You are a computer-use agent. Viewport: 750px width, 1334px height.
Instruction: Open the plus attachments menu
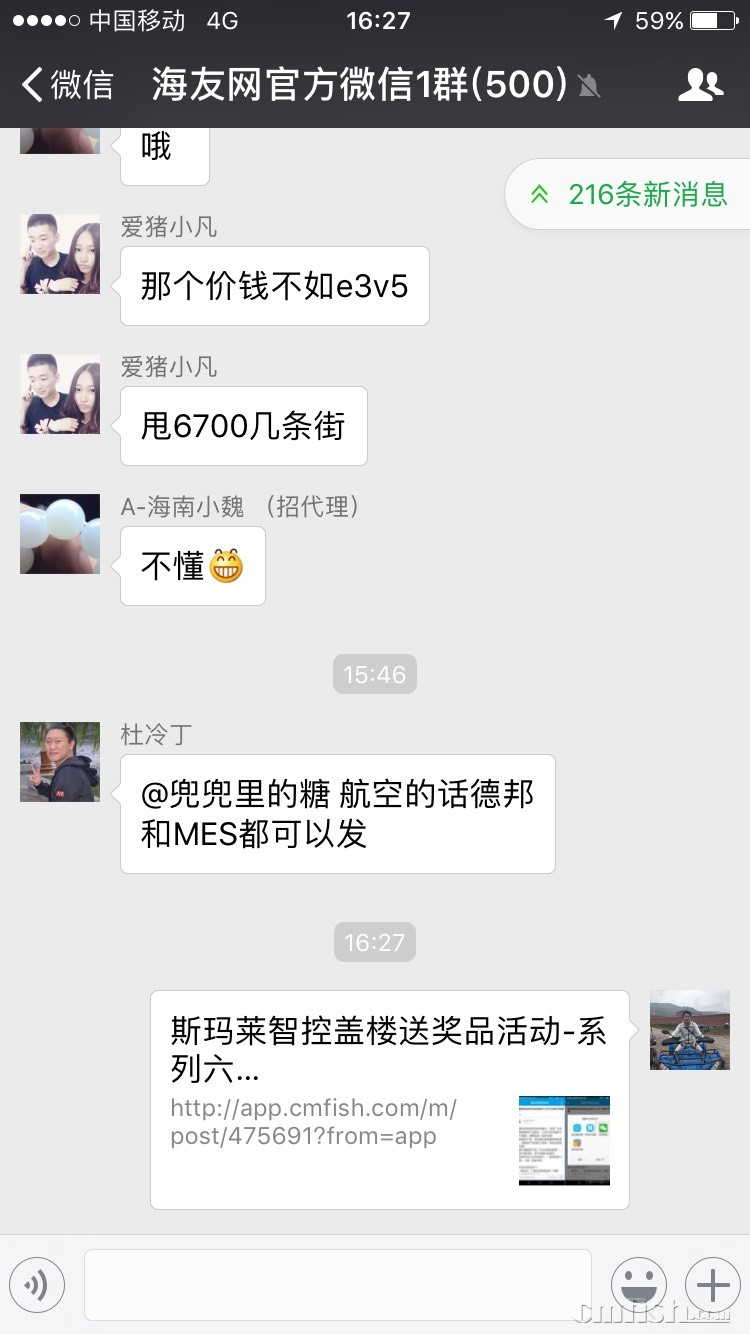(x=712, y=1285)
